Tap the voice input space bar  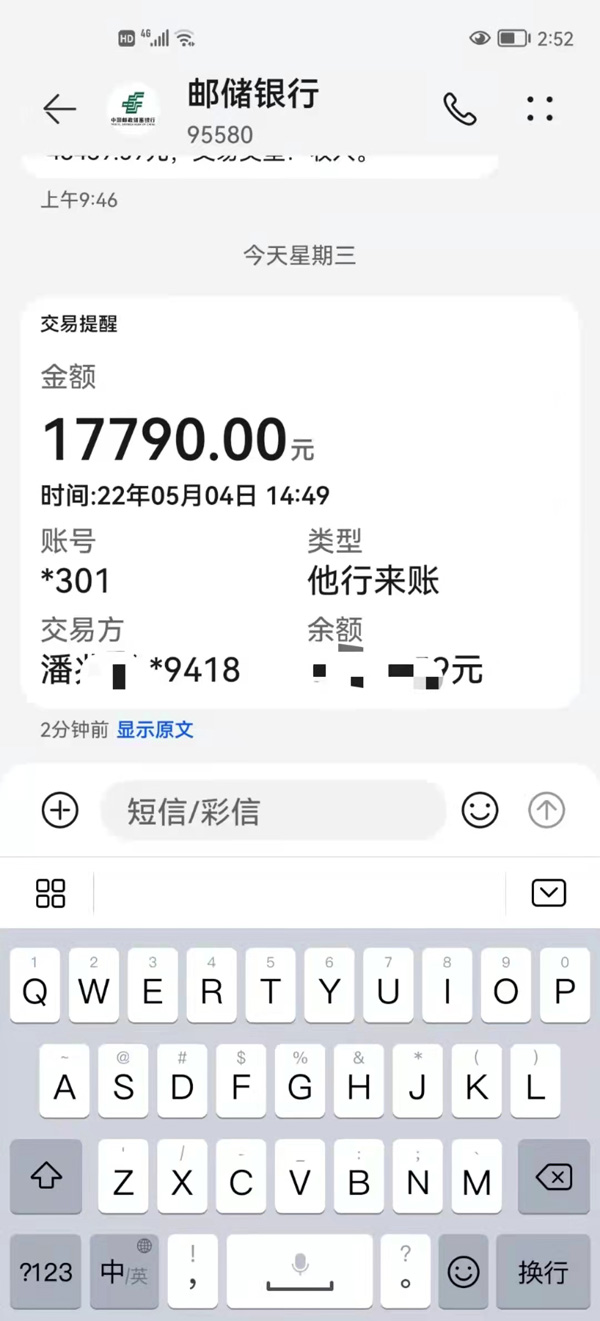tap(300, 1272)
